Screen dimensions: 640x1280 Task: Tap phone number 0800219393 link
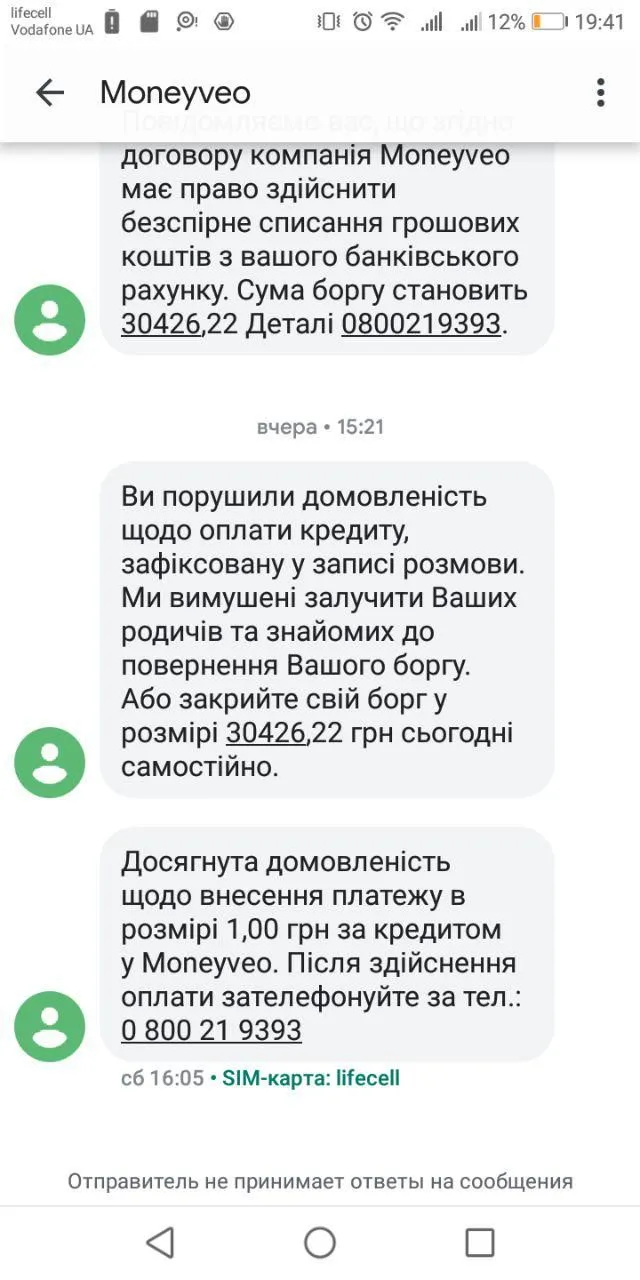tap(421, 324)
